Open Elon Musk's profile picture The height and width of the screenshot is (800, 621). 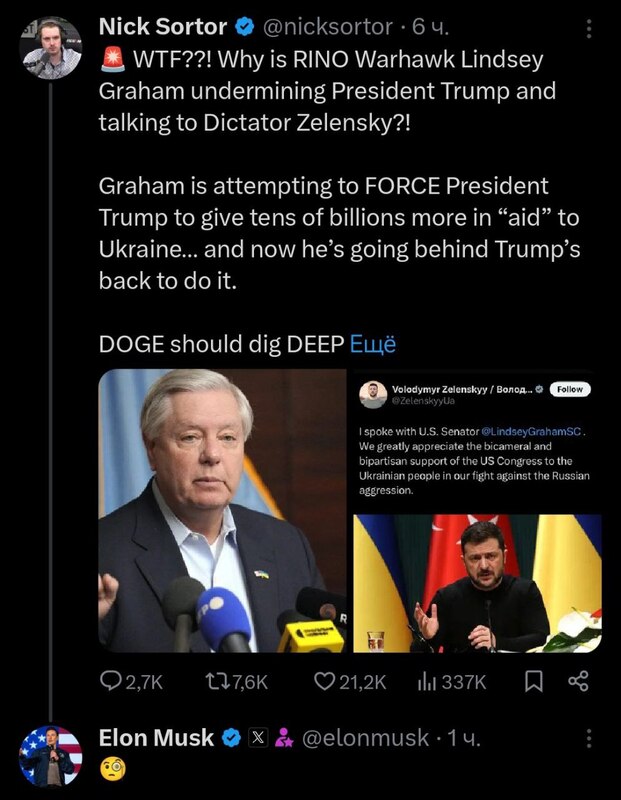[x=49, y=755]
